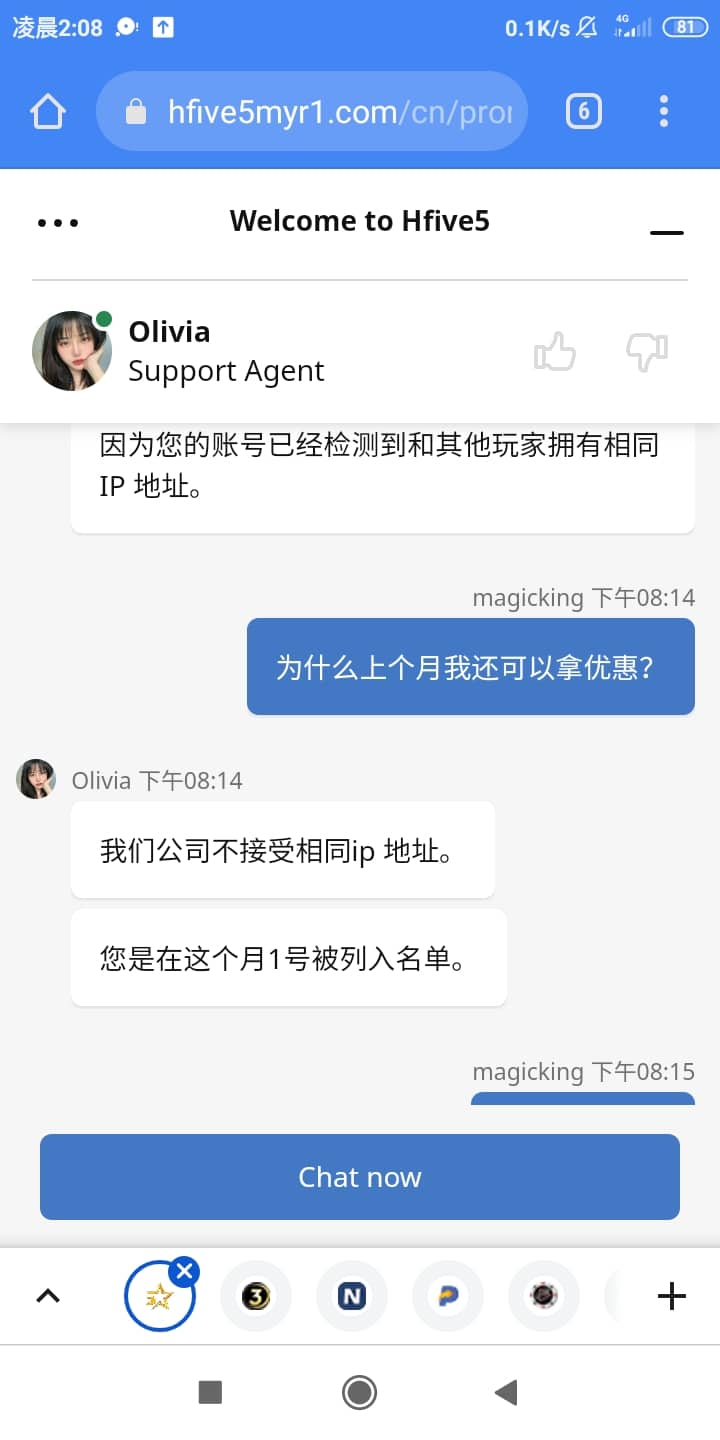Open the chat options three-dot menu

(58, 223)
